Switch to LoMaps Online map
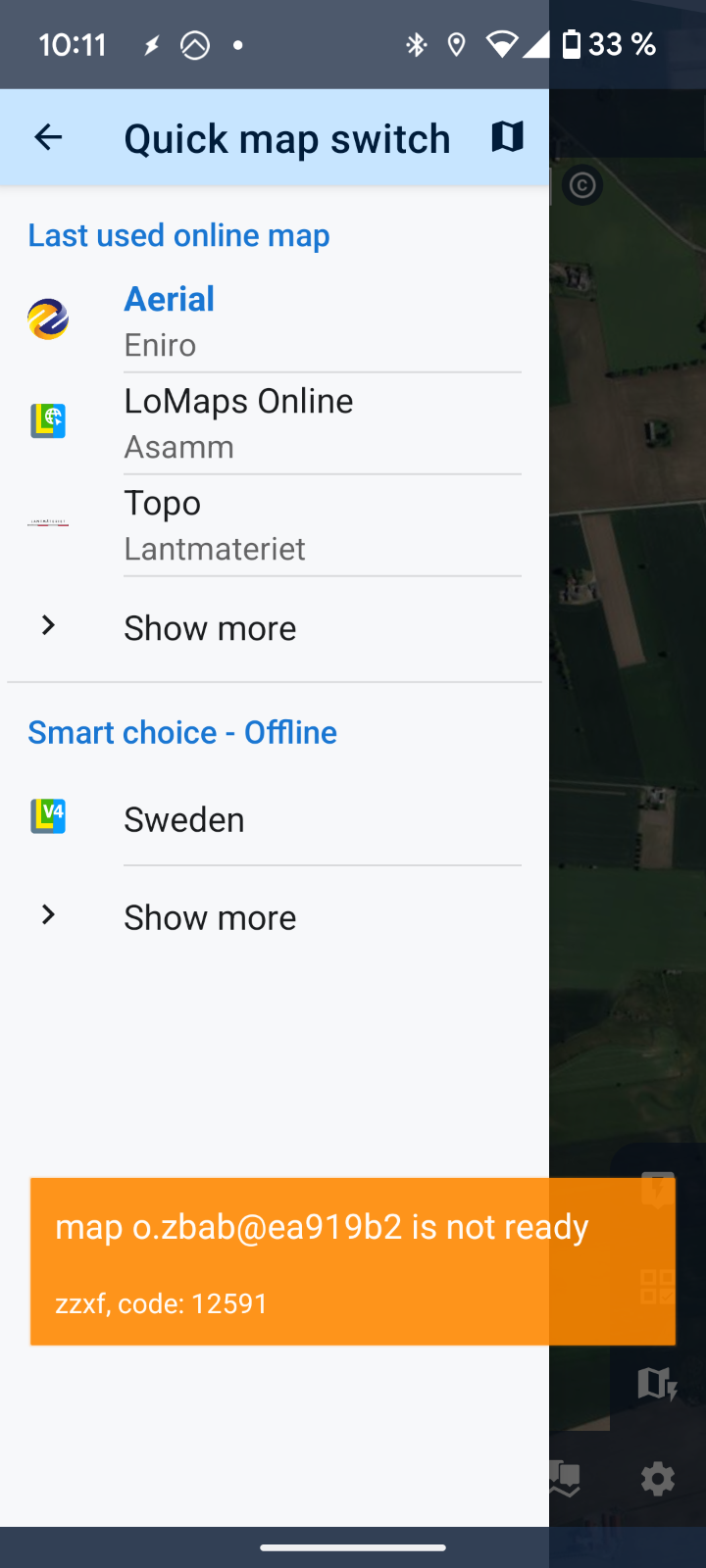Image resolution: width=706 pixels, height=1568 pixels. pos(275,423)
